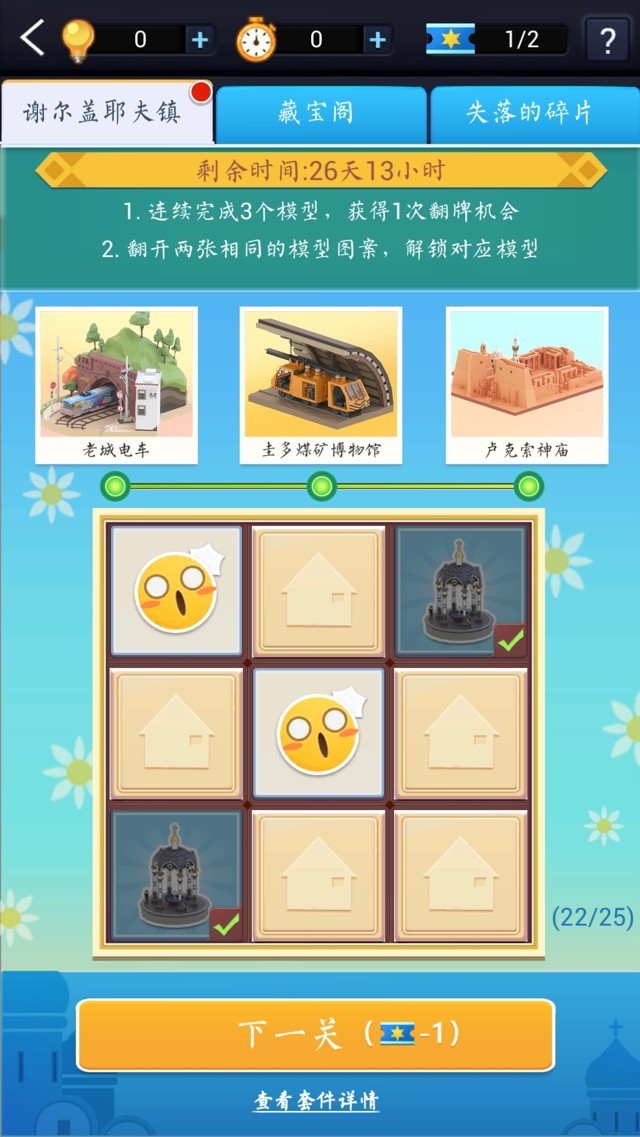Image resolution: width=640 pixels, height=1137 pixels.
Task: Switch to the 谢尔盖耶夫镇 tab
Action: tap(106, 113)
